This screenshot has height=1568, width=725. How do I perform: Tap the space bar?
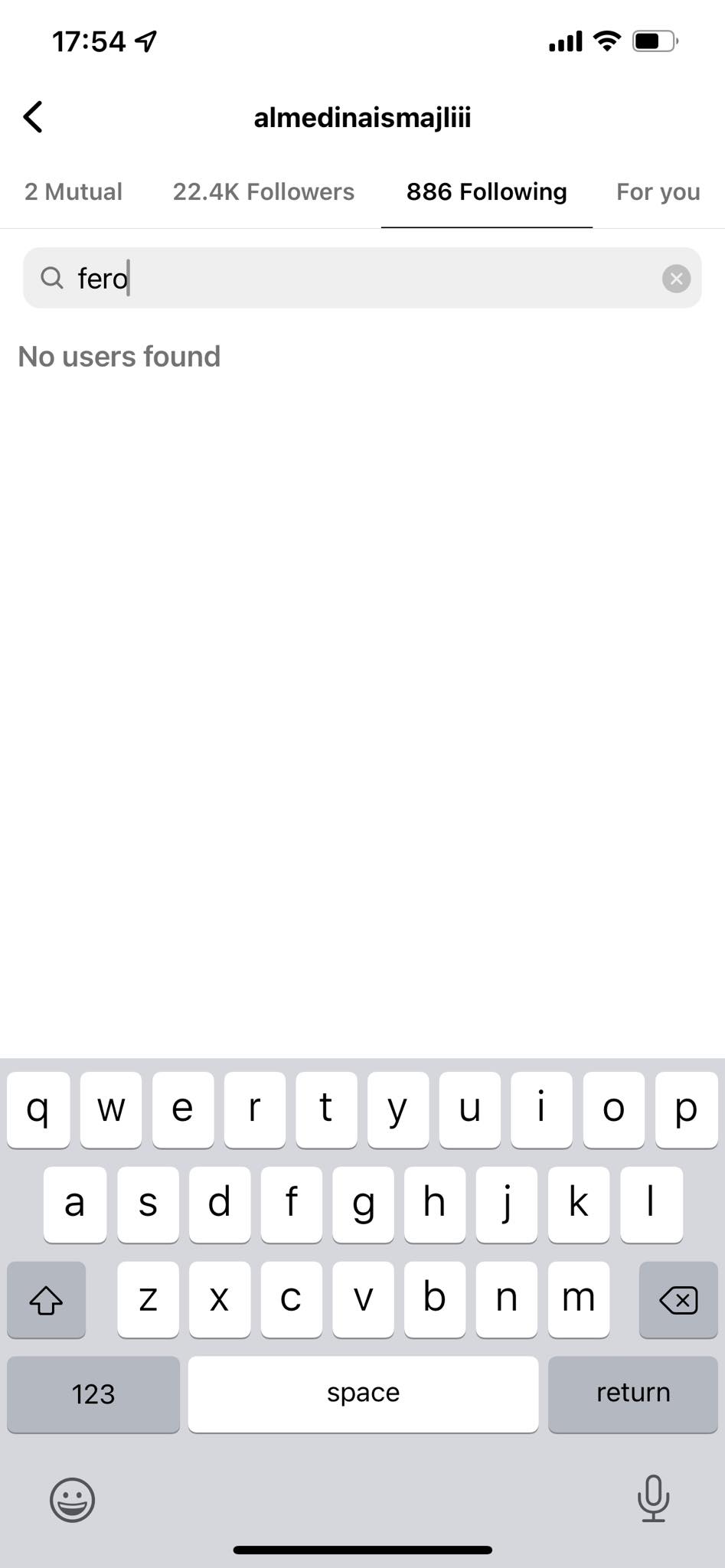[x=363, y=1393]
